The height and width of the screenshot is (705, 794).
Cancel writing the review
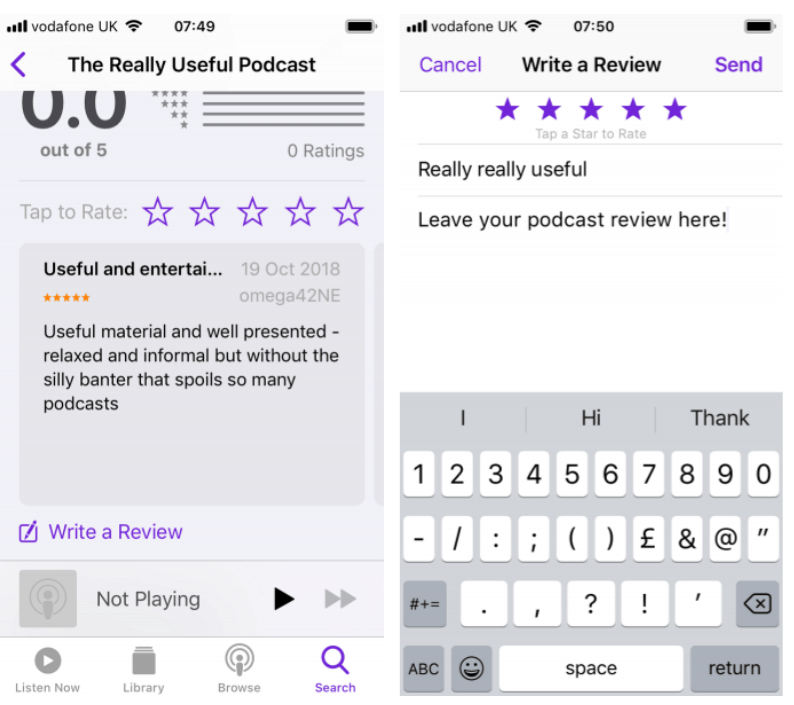pyautogui.click(x=450, y=65)
